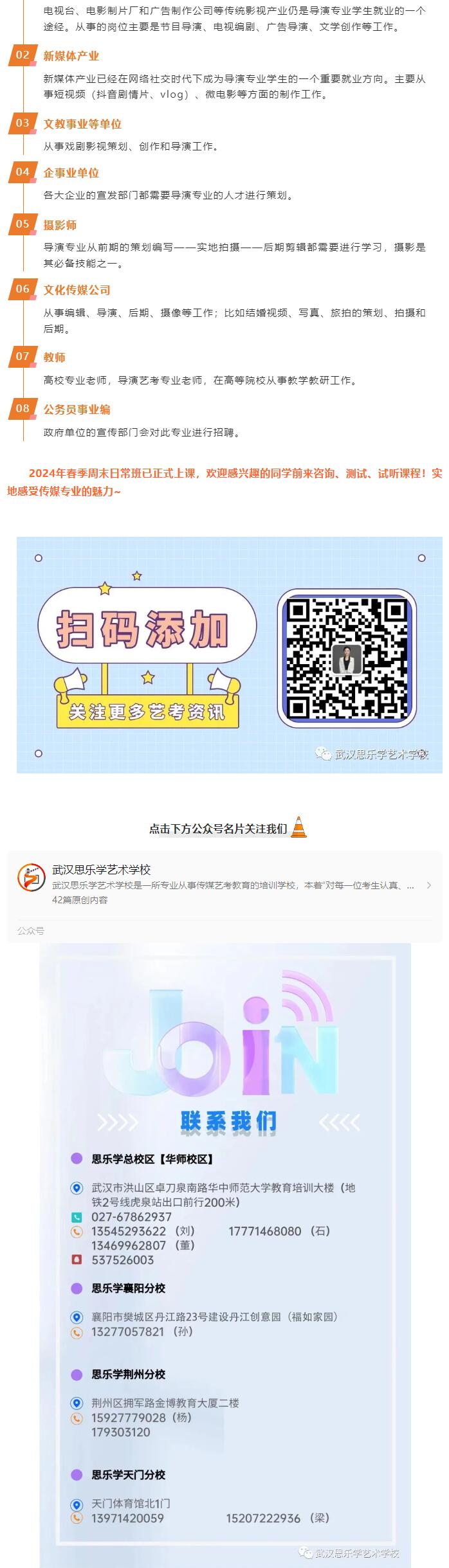Image resolution: width=449 pixels, height=1568 pixels.
Task: Open the 扫码添加 banner image
Action: [229, 654]
